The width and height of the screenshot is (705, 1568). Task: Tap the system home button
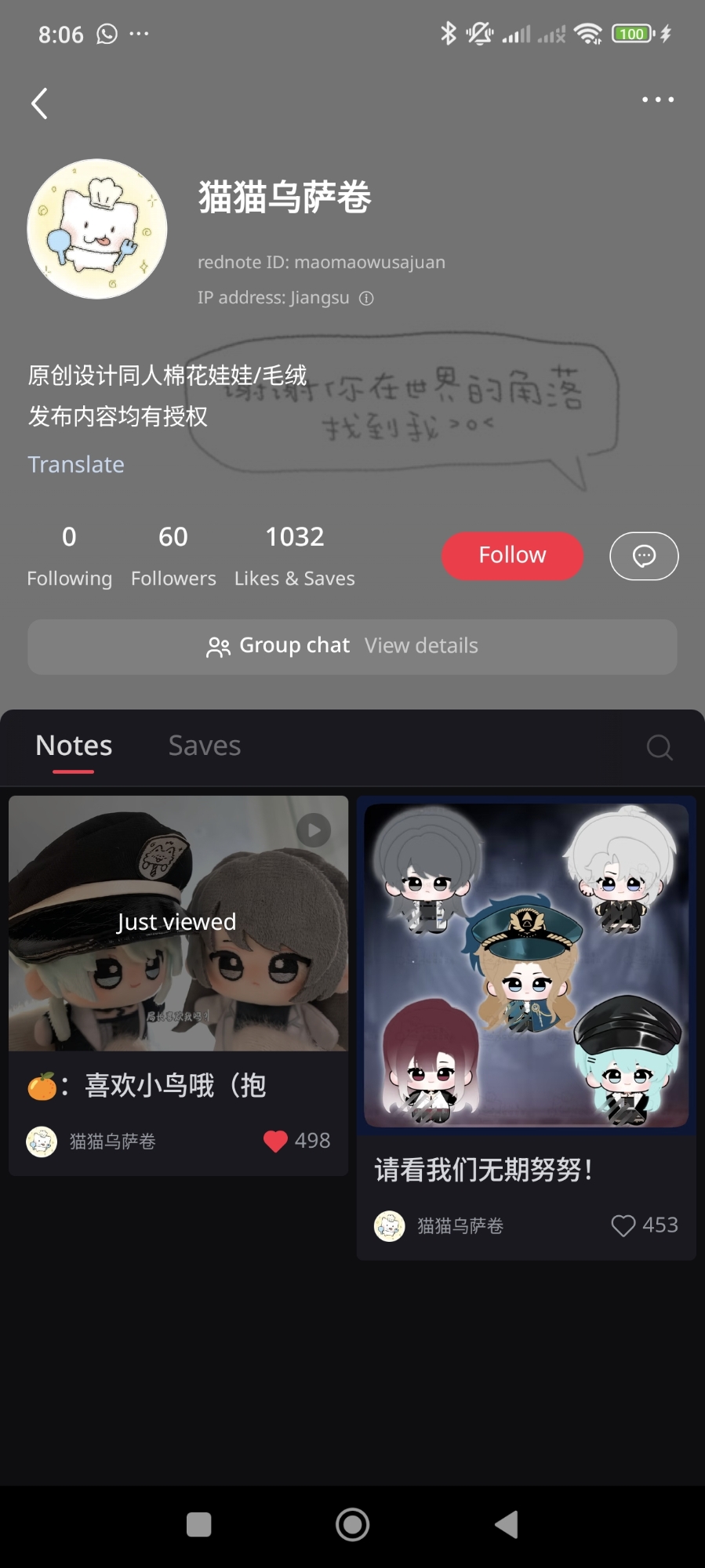pyautogui.click(x=352, y=1525)
